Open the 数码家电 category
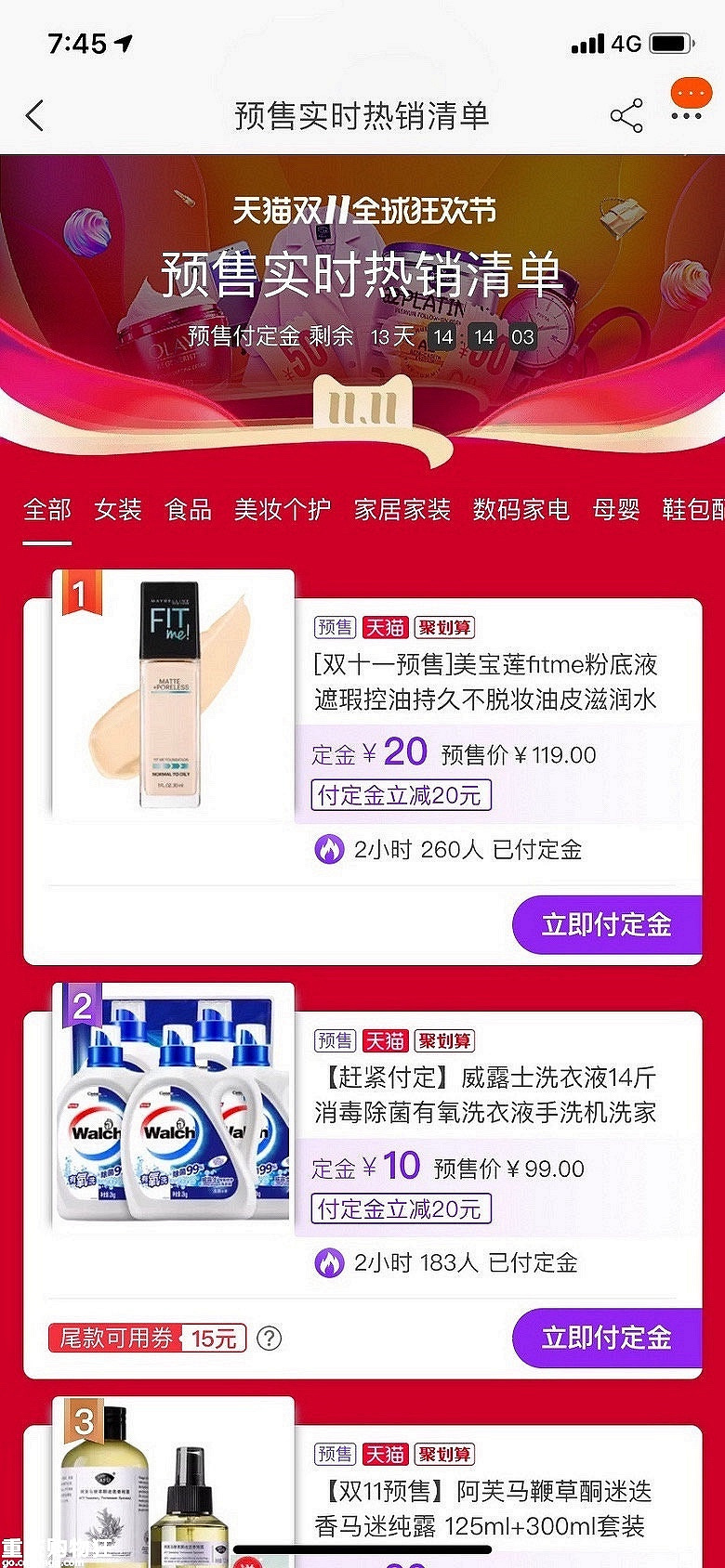Viewport: 725px width, 1568px height. pyautogui.click(x=521, y=510)
